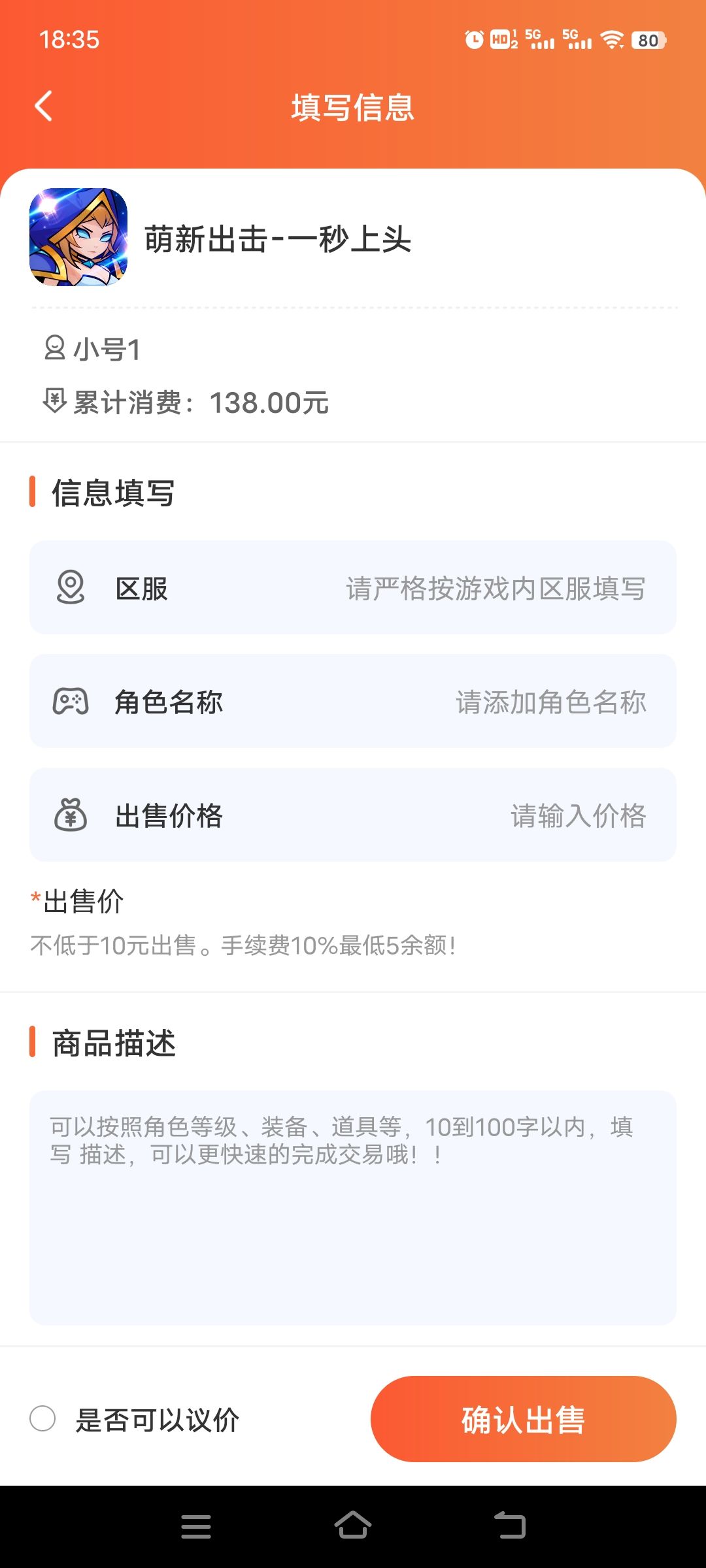Go back using the header arrow
Viewport: 706px width, 1568px height.
(x=44, y=106)
